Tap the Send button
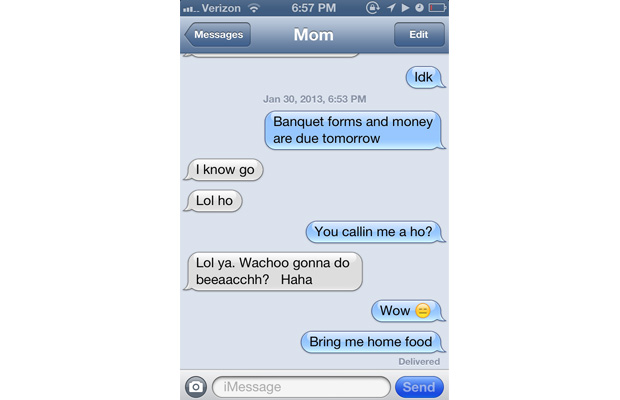The height and width of the screenshot is (400, 620). pyautogui.click(x=419, y=387)
